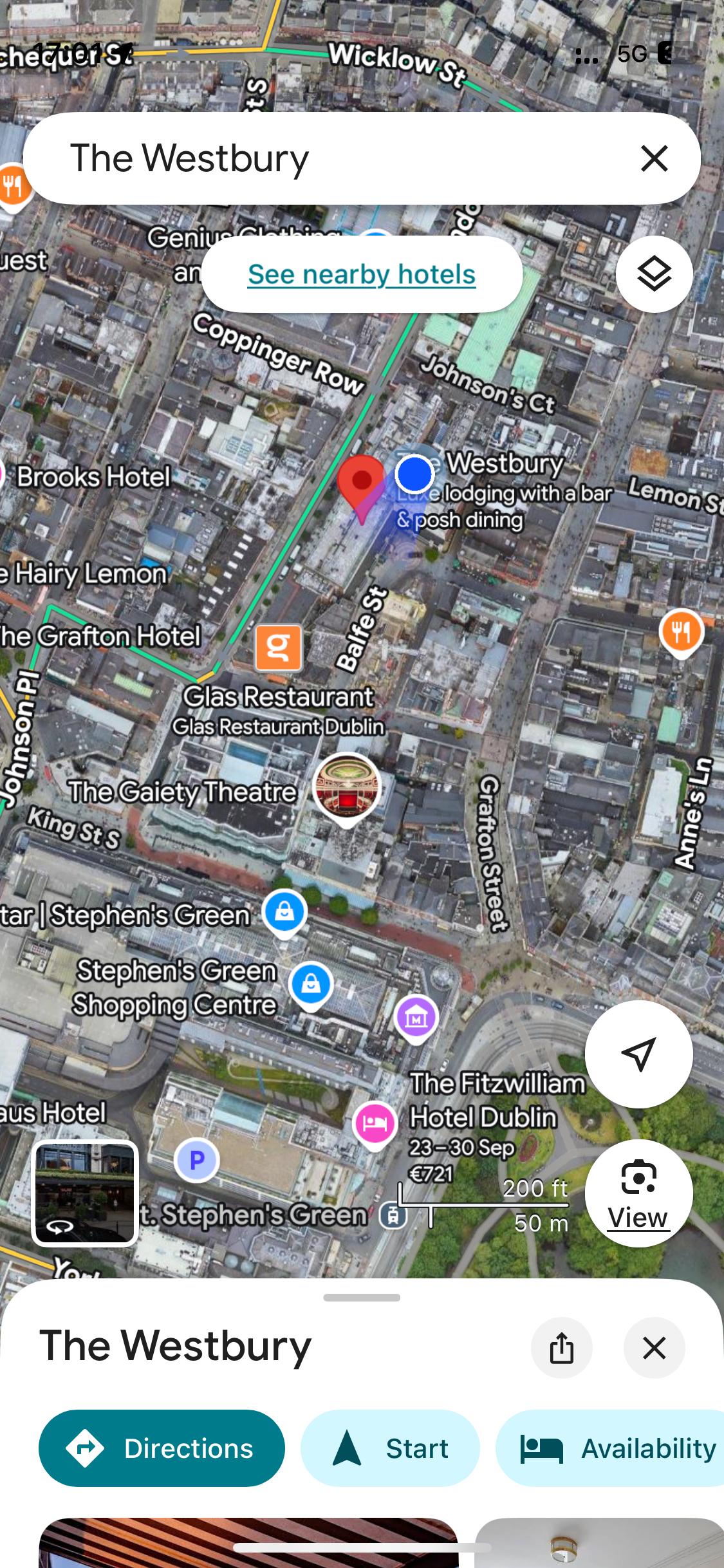The width and height of the screenshot is (724, 1568).
Task: Open the map layers selector
Action: click(x=654, y=275)
